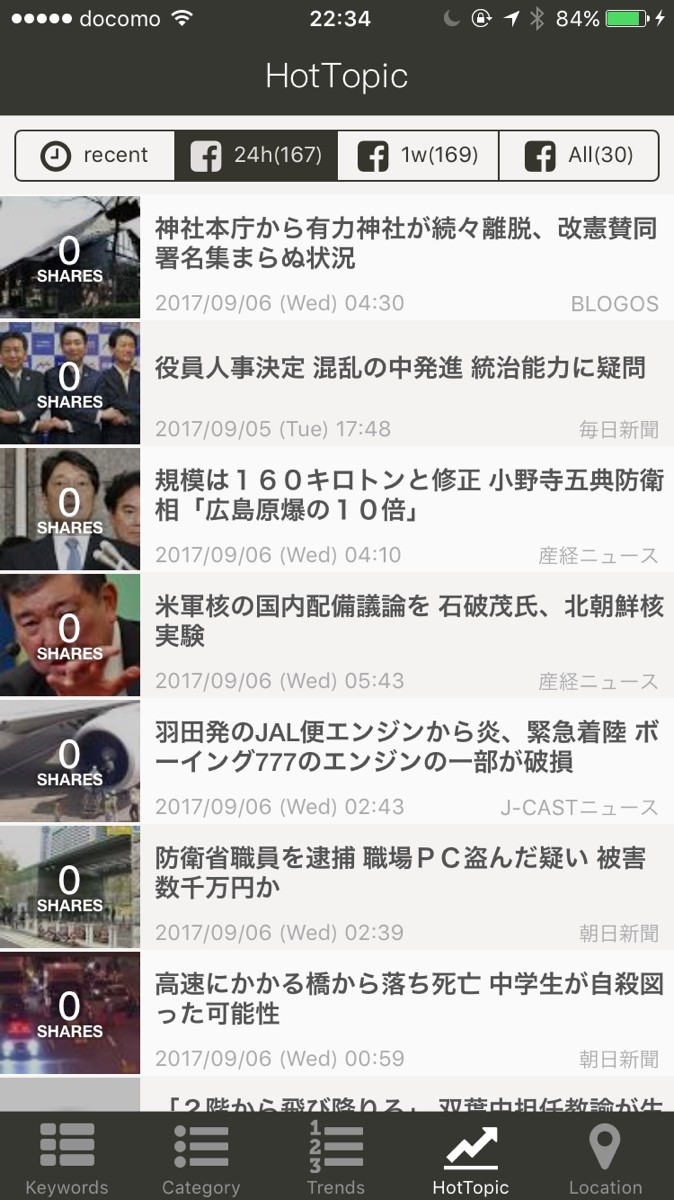Tap the HotTopic tab
Screen dimensions: 674x1200
[471, 1157]
